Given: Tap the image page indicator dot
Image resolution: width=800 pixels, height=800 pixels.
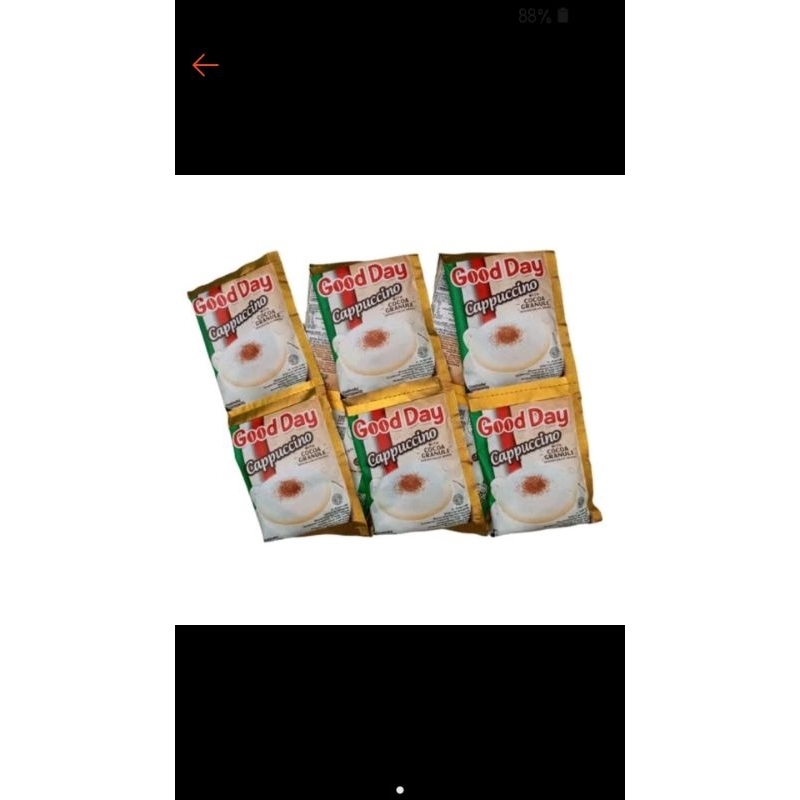Looking at the screenshot, I should 400,790.
